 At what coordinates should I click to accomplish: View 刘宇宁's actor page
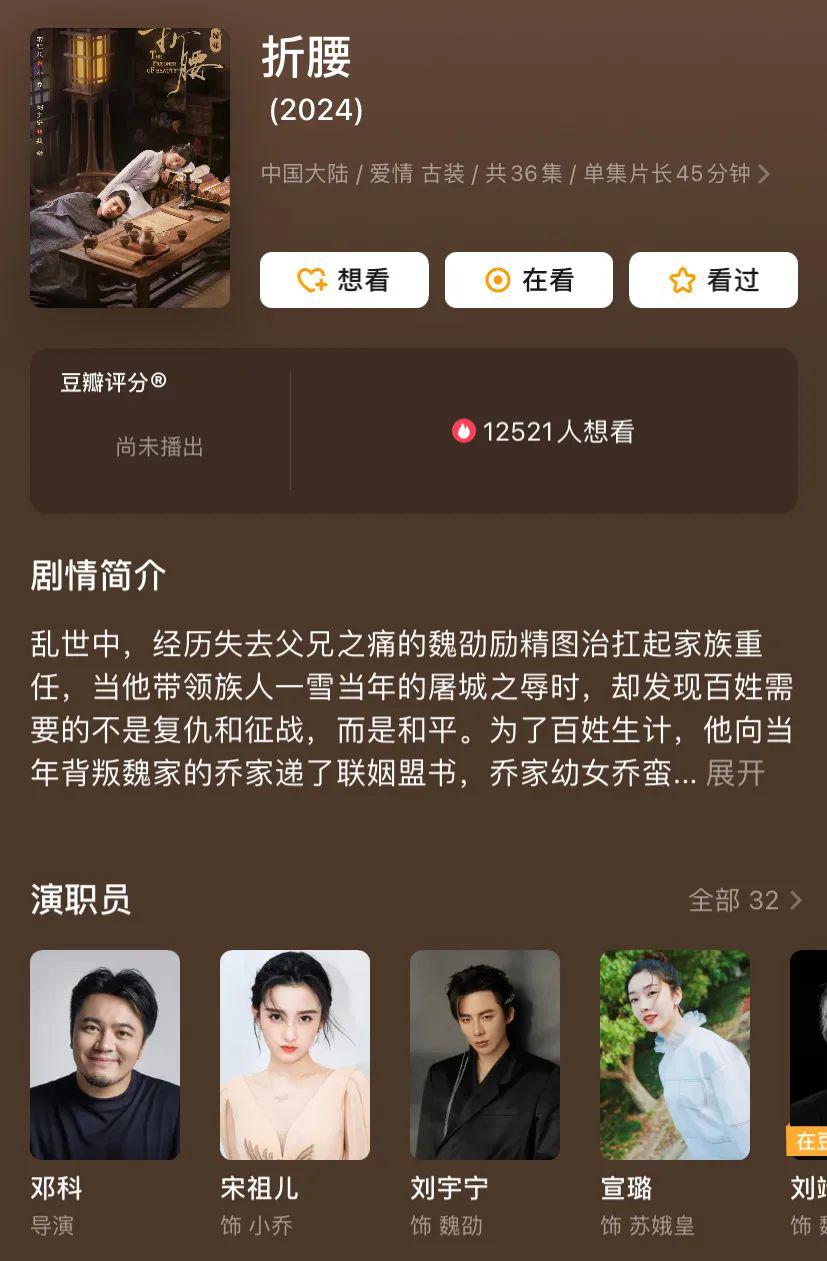pyautogui.click(x=485, y=1055)
